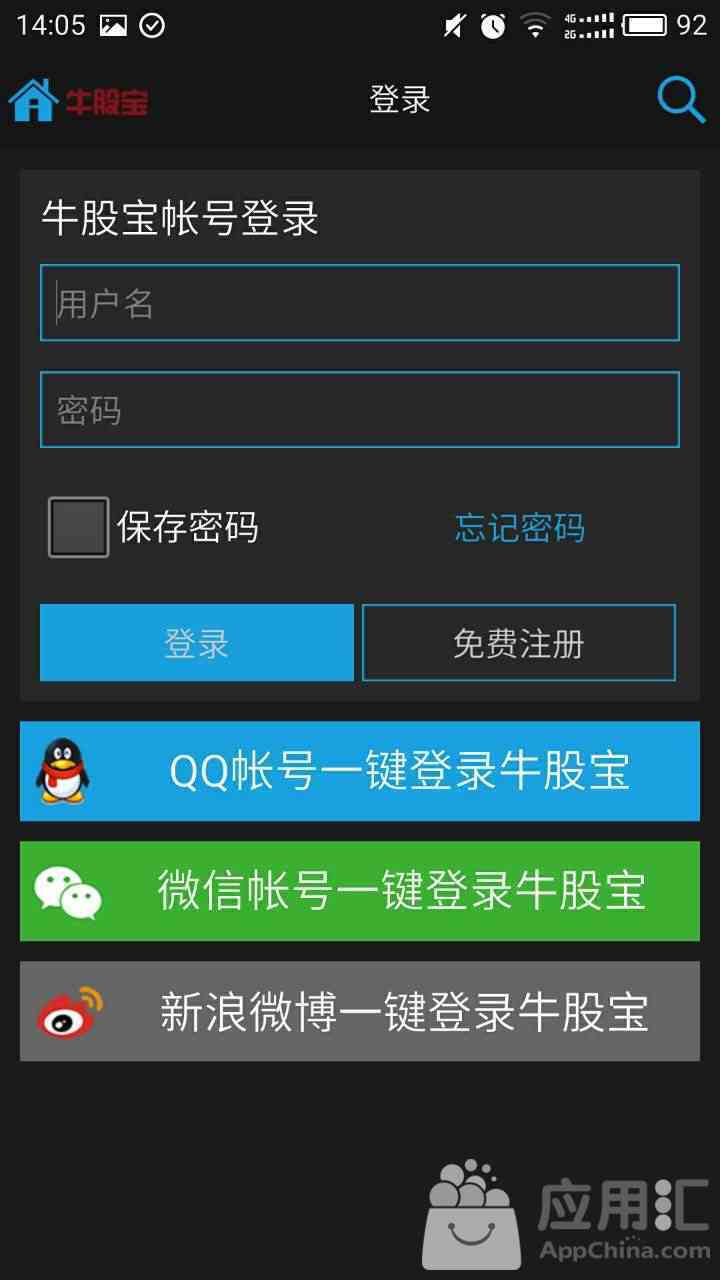This screenshot has height=1280, width=720.
Task: Tap the home icon in the top bar
Action: click(34, 100)
